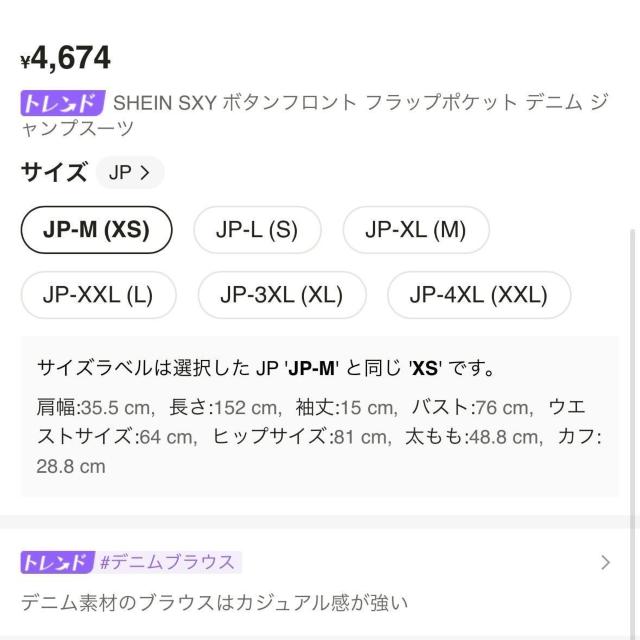Viewport: 640px width, 640px height.
Task: Select the JP-XXL (L) size chip
Action: pos(98,295)
